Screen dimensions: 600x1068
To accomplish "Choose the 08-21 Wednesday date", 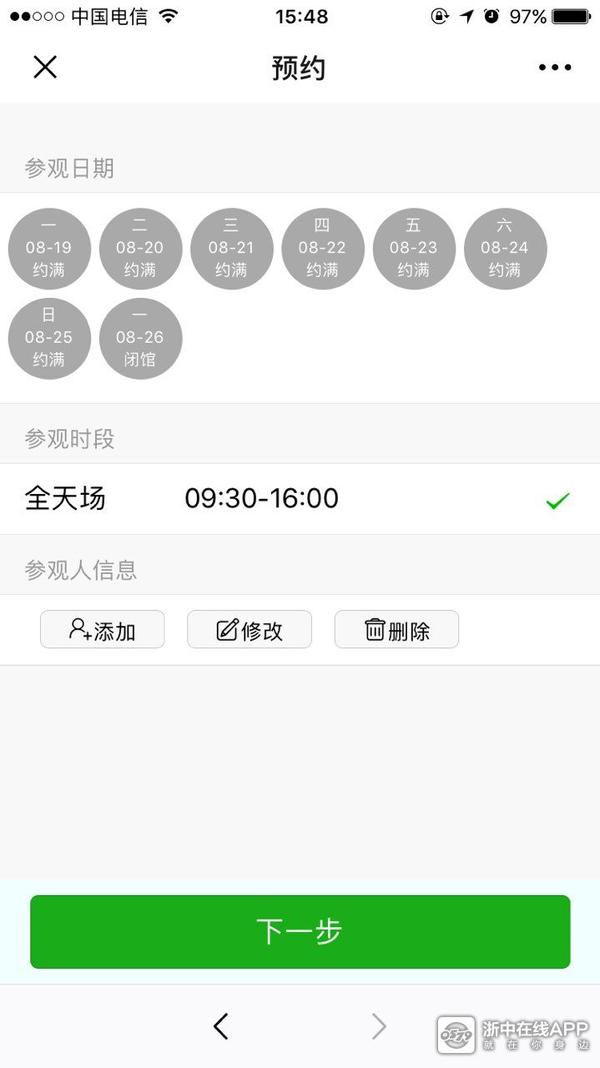I will click(x=231, y=249).
